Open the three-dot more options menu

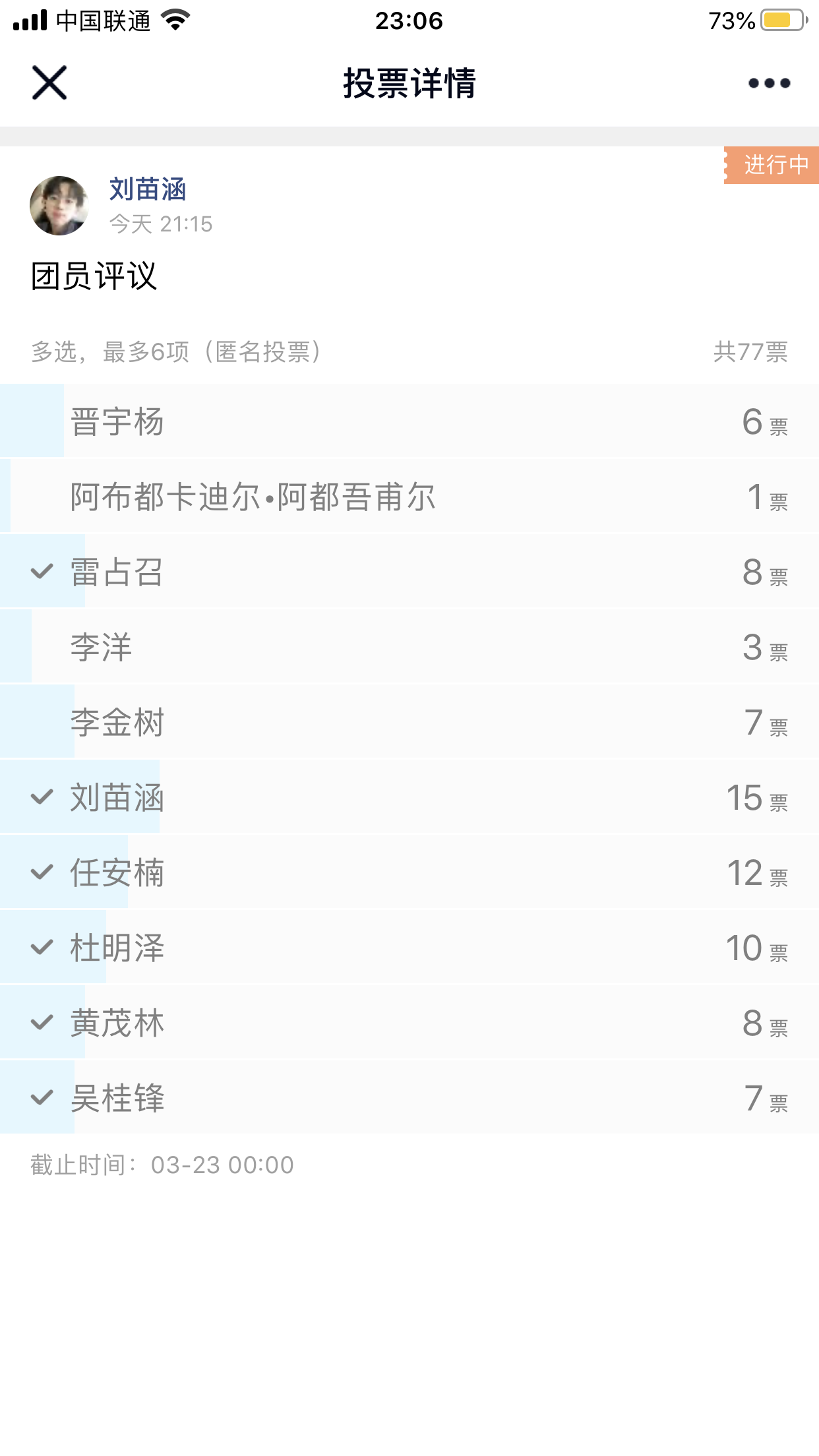769,83
